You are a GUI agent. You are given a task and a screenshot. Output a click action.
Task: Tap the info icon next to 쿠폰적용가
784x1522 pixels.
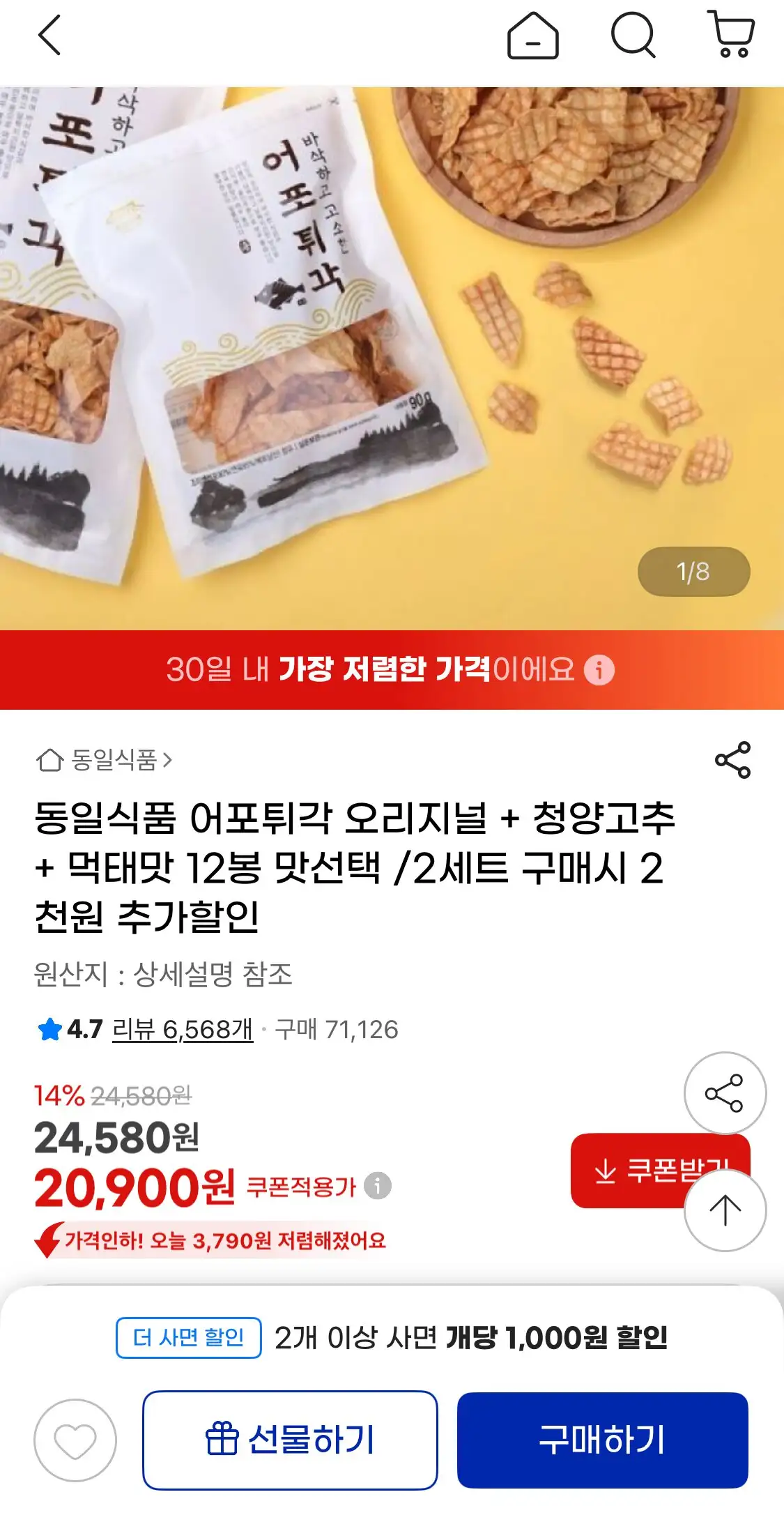click(378, 1186)
